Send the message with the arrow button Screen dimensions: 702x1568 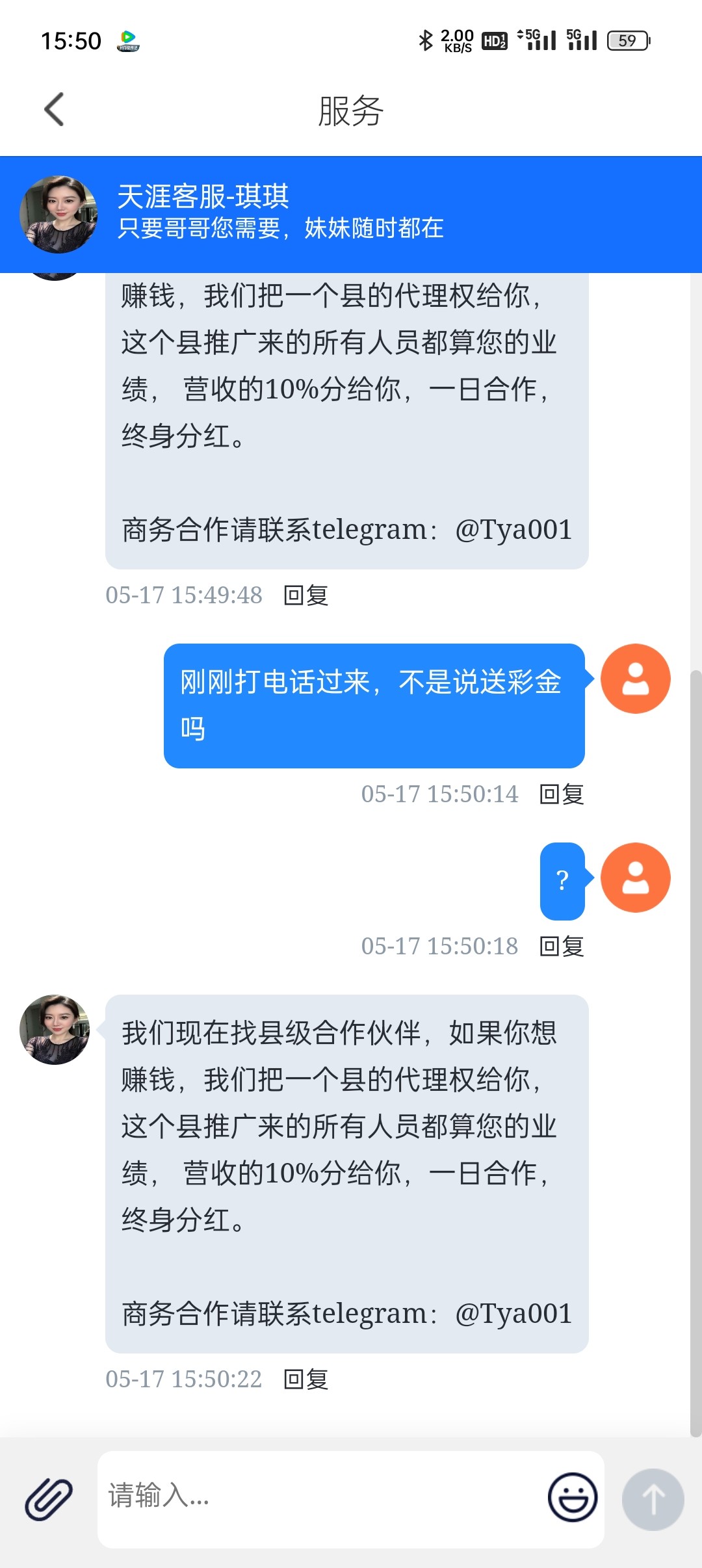pos(653,1499)
